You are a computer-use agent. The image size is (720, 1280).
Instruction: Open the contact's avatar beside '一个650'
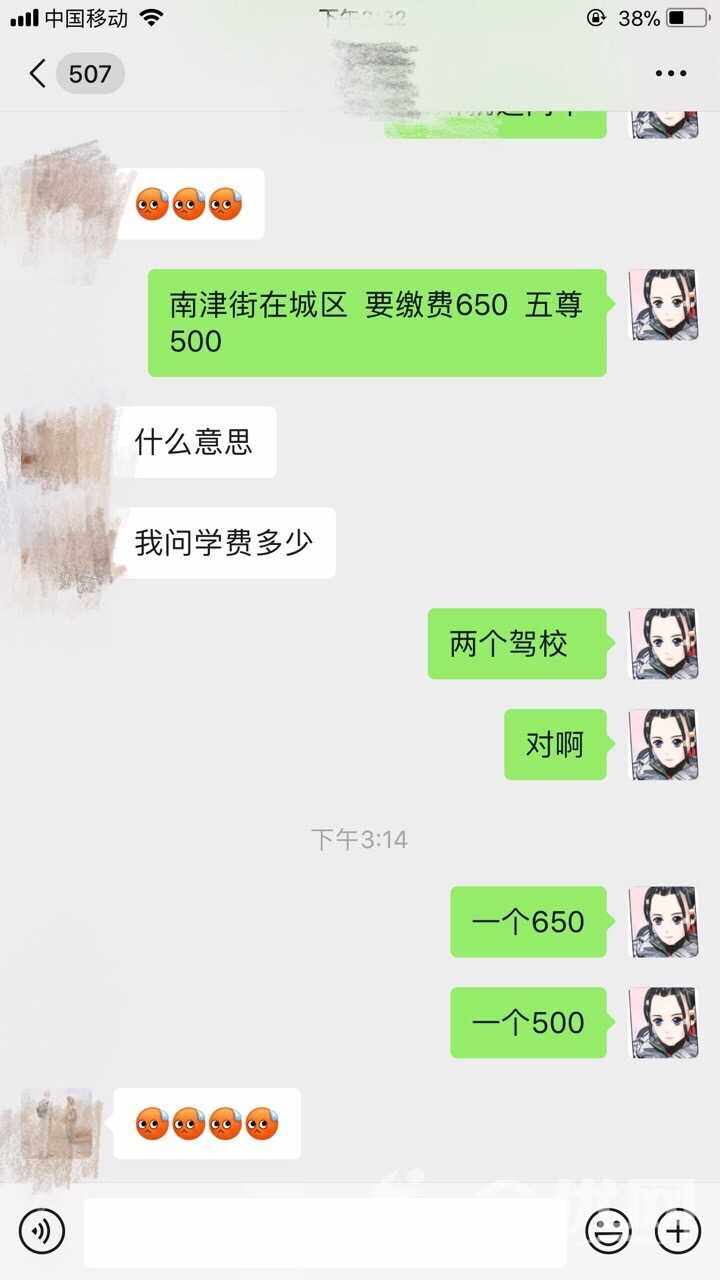pyautogui.click(x=663, y=920)
